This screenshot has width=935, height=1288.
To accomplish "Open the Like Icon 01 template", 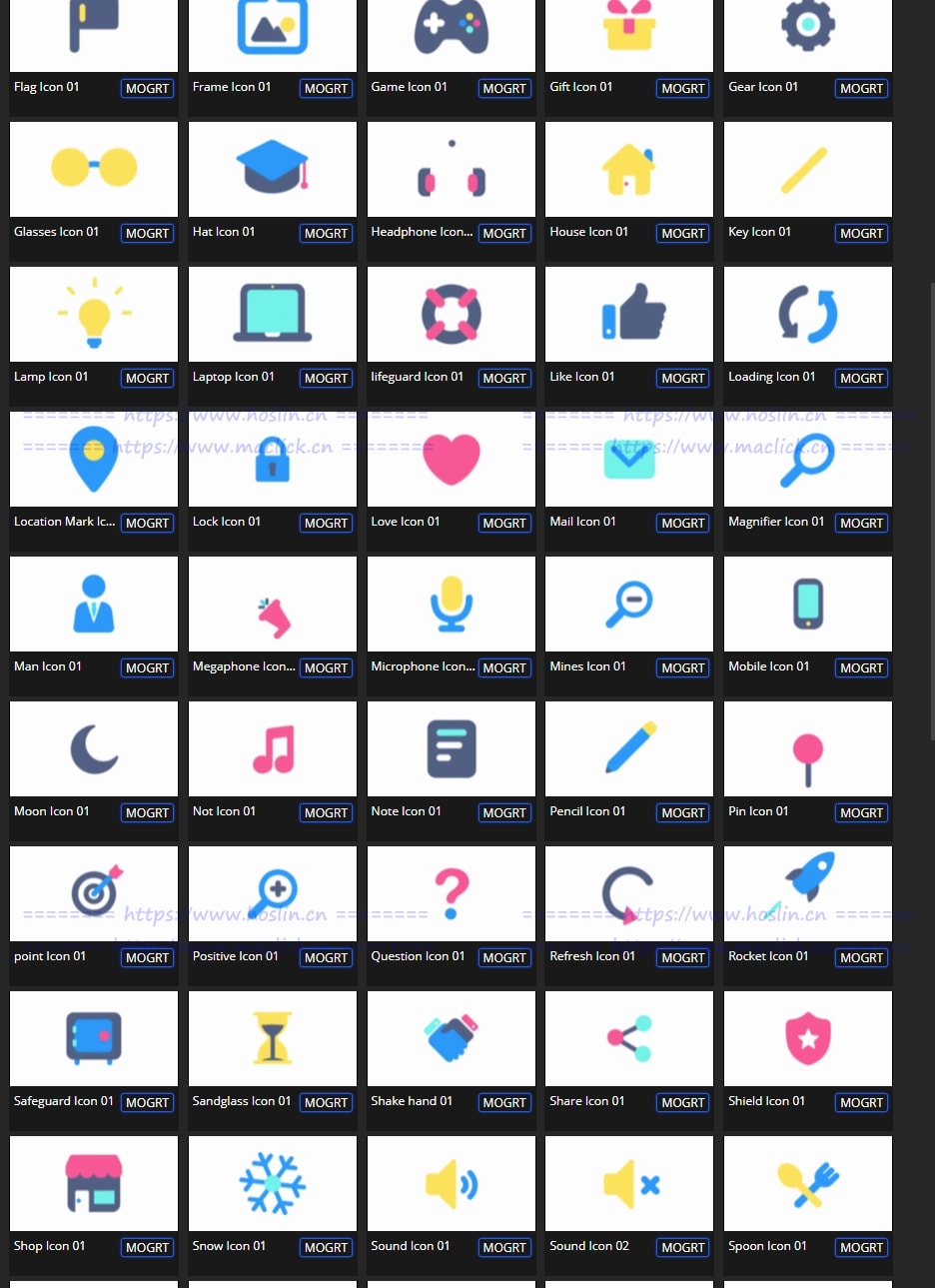I will tap(629, 314).
